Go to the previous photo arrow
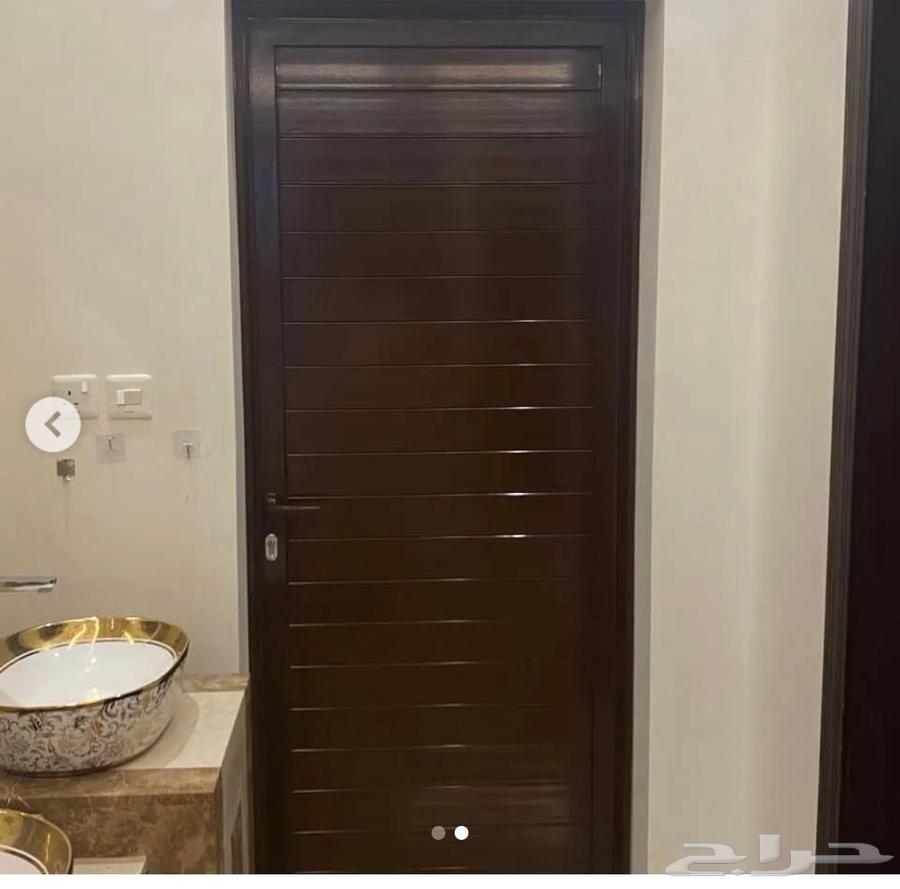 point(53,425)
